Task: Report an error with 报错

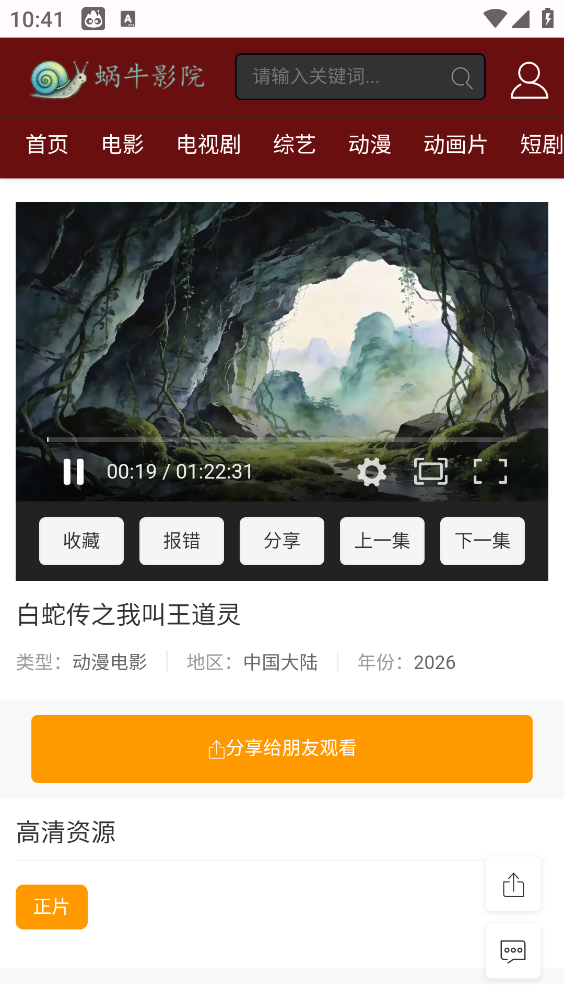Action: (181, 541)
